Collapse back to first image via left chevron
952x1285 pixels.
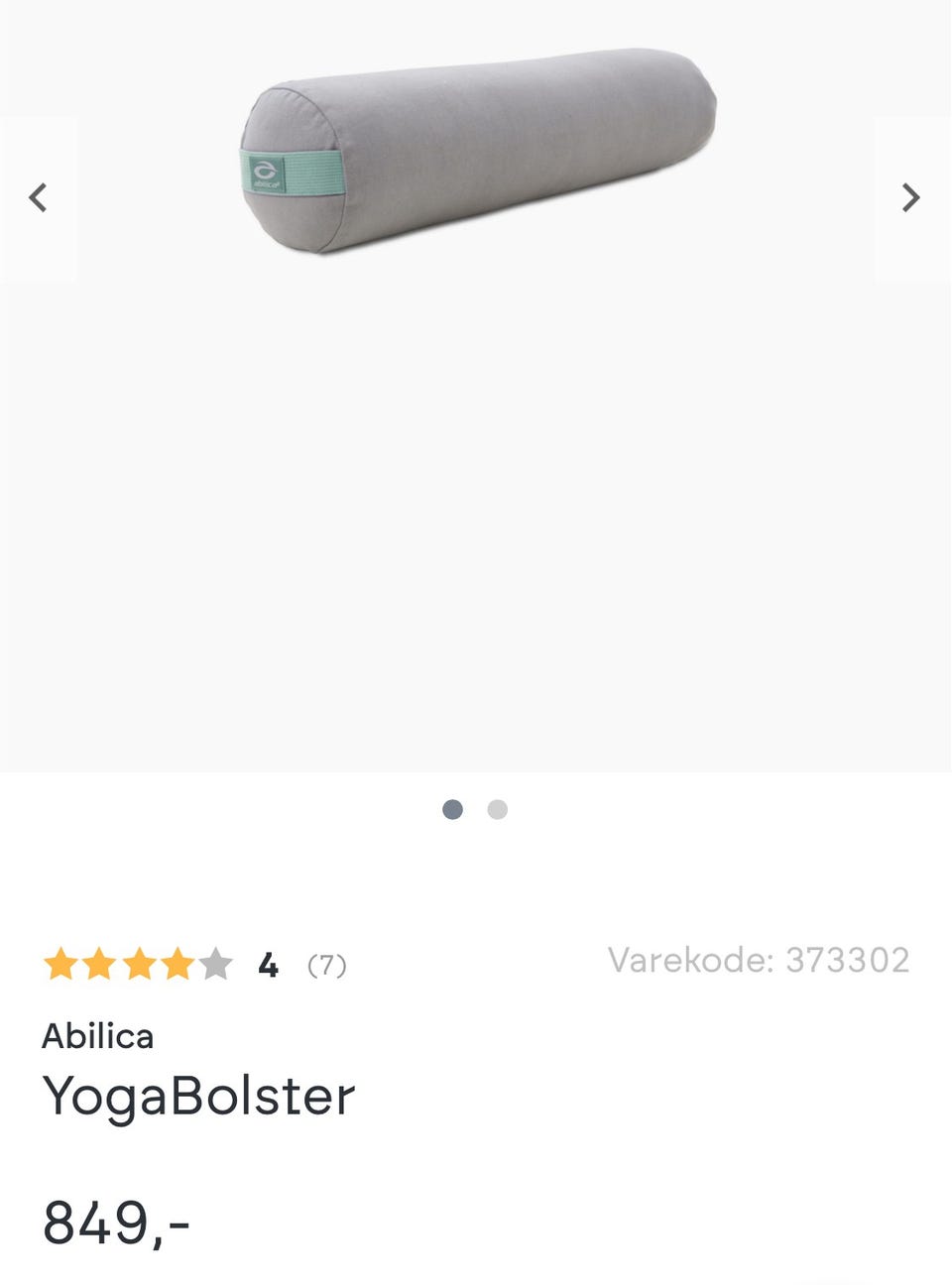(x=38, y=197)
